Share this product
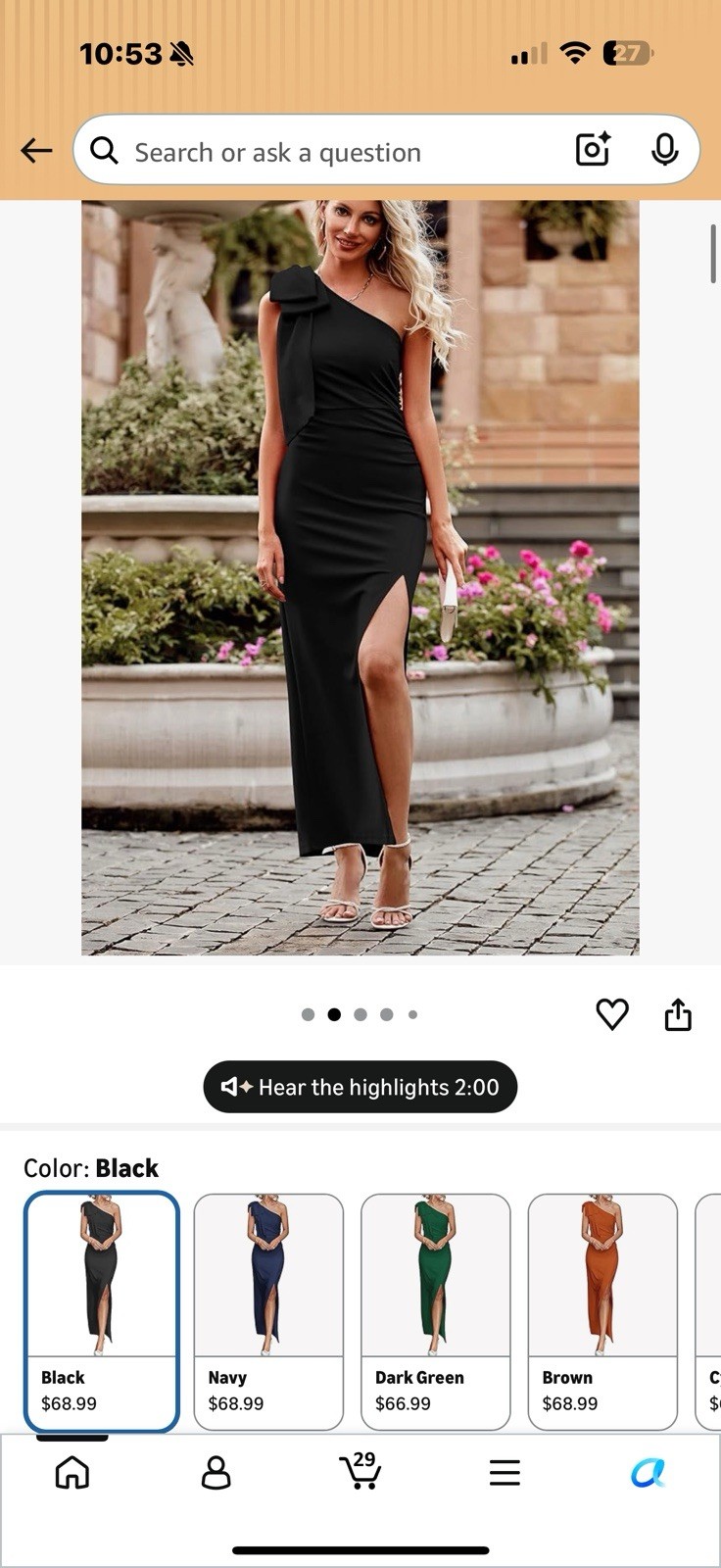This screenshot has width=721, height=1568. click(678, 1014)
